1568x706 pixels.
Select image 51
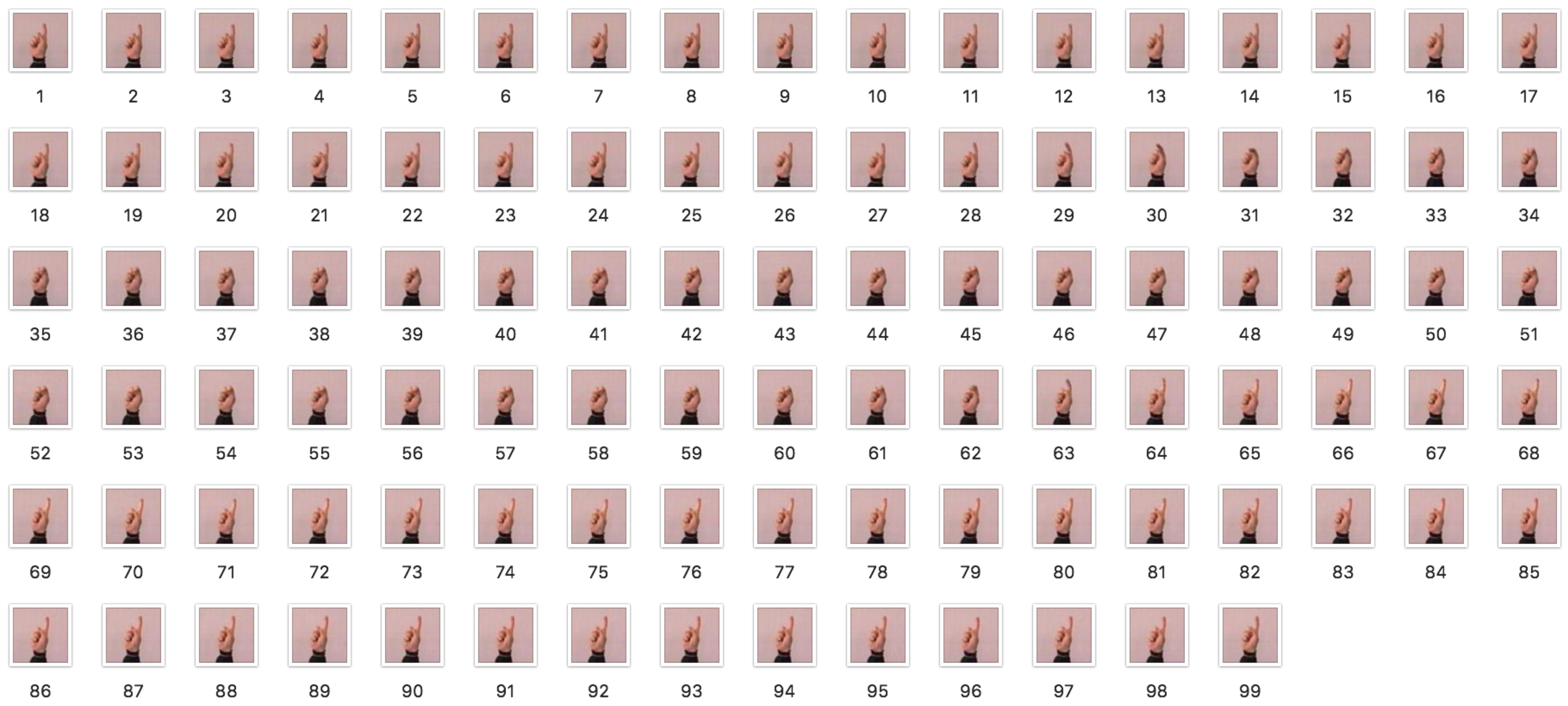tap(1528, 278)
